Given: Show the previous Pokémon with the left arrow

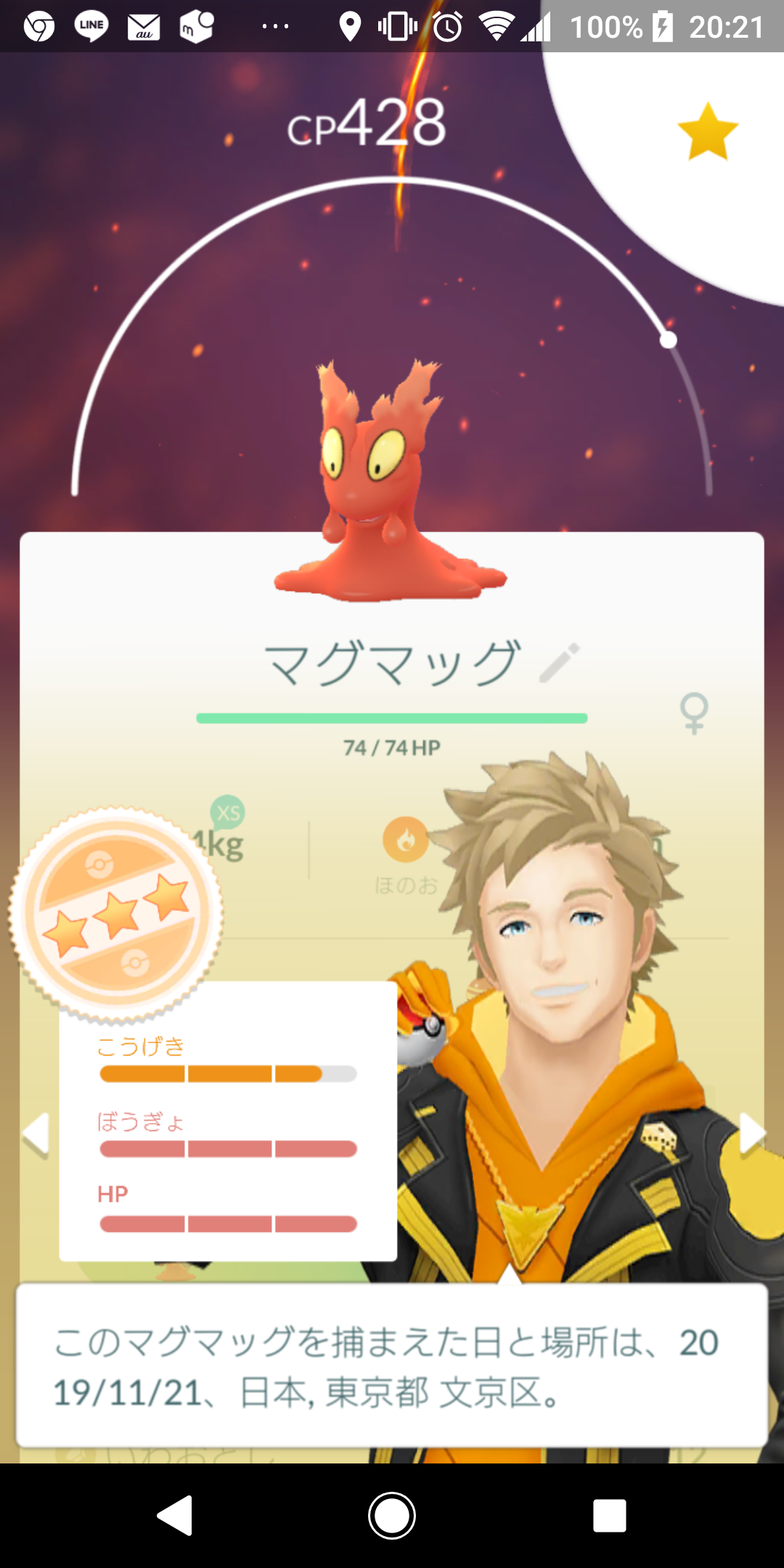Looking at the screenshot, I should coord(36,1133).
